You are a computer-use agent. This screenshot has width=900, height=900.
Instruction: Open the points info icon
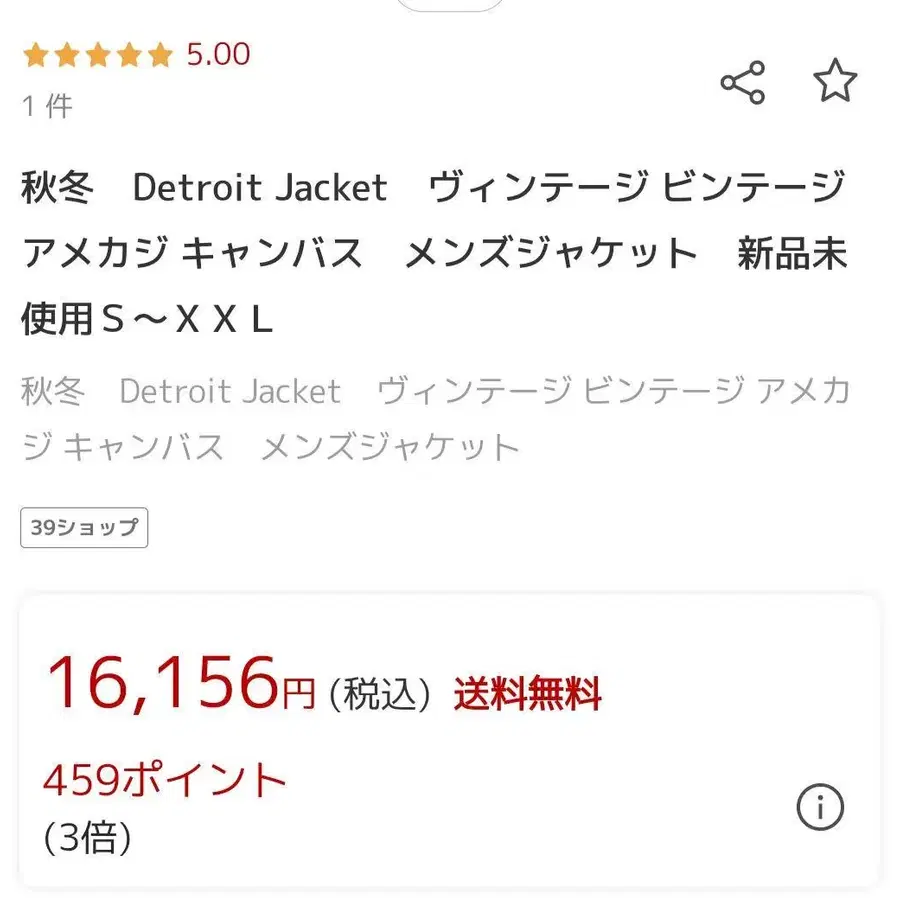tap(820, 806)
